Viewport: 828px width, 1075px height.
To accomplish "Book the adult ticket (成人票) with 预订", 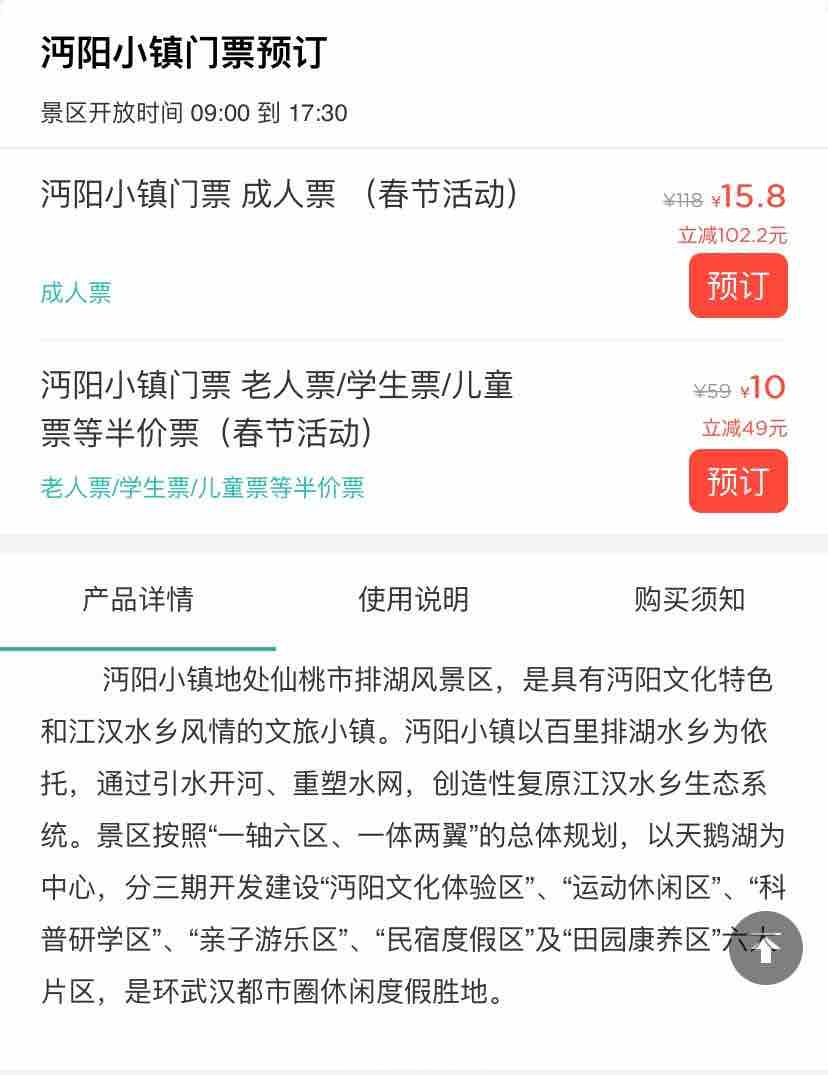I will 737,286.
